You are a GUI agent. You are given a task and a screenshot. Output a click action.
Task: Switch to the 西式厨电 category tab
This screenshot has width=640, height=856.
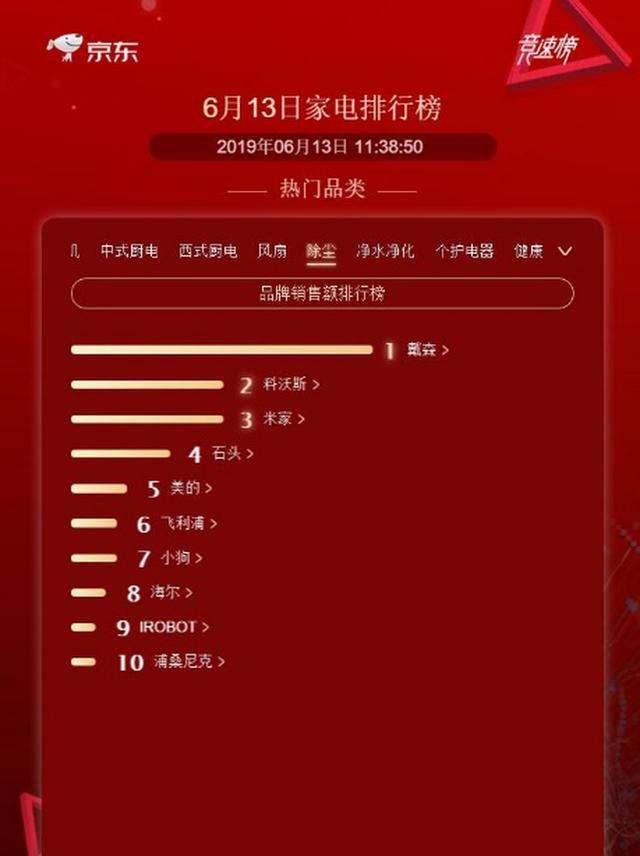(208, 251)
